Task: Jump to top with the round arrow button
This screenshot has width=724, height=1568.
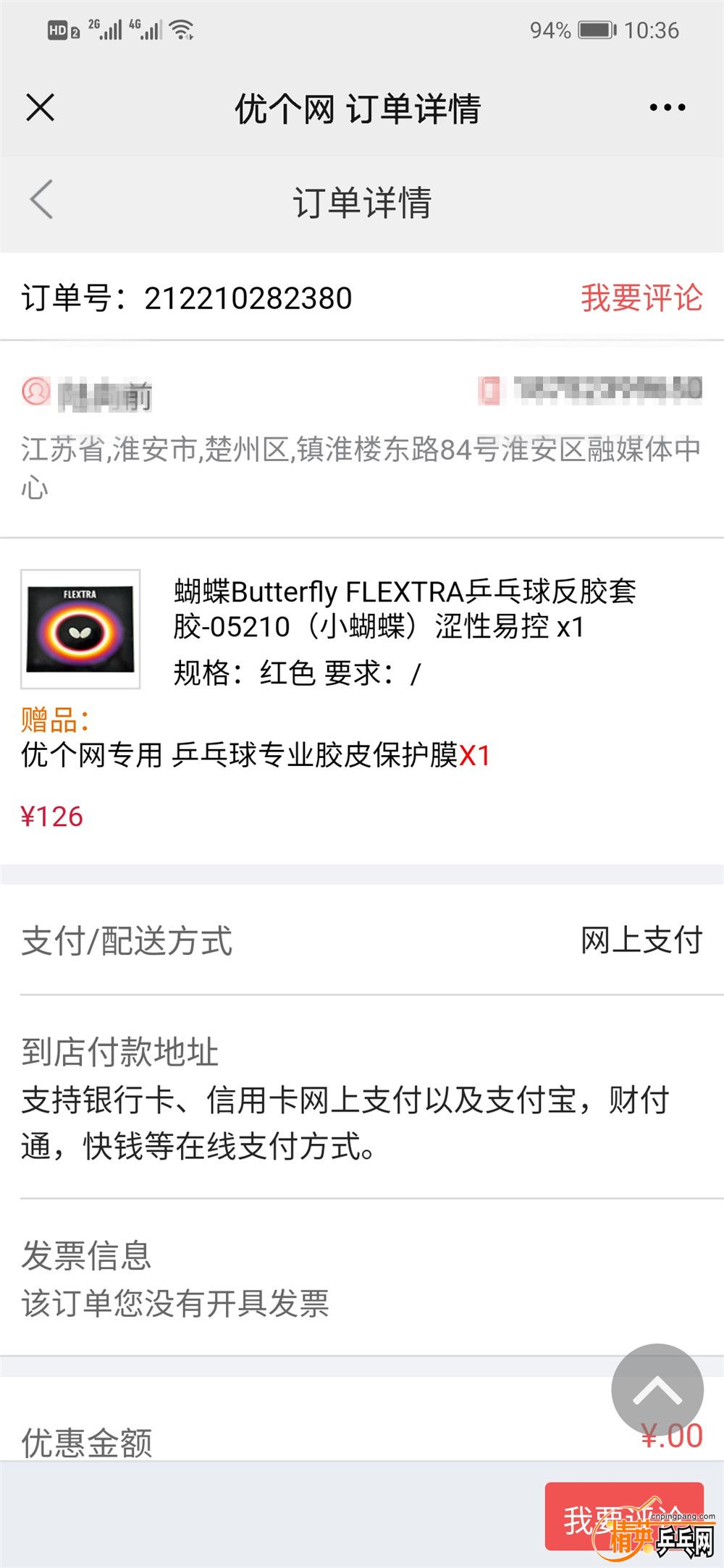Action: pos(657,1389)
